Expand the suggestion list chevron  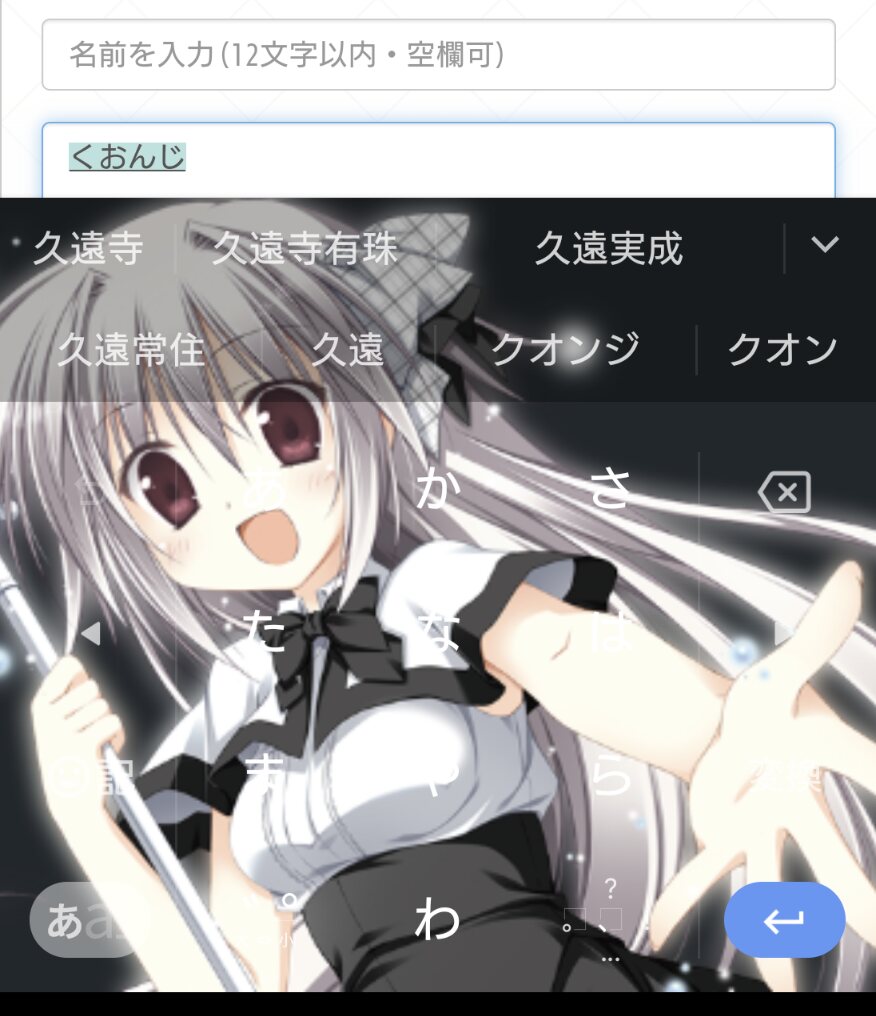tap(825, 245)
